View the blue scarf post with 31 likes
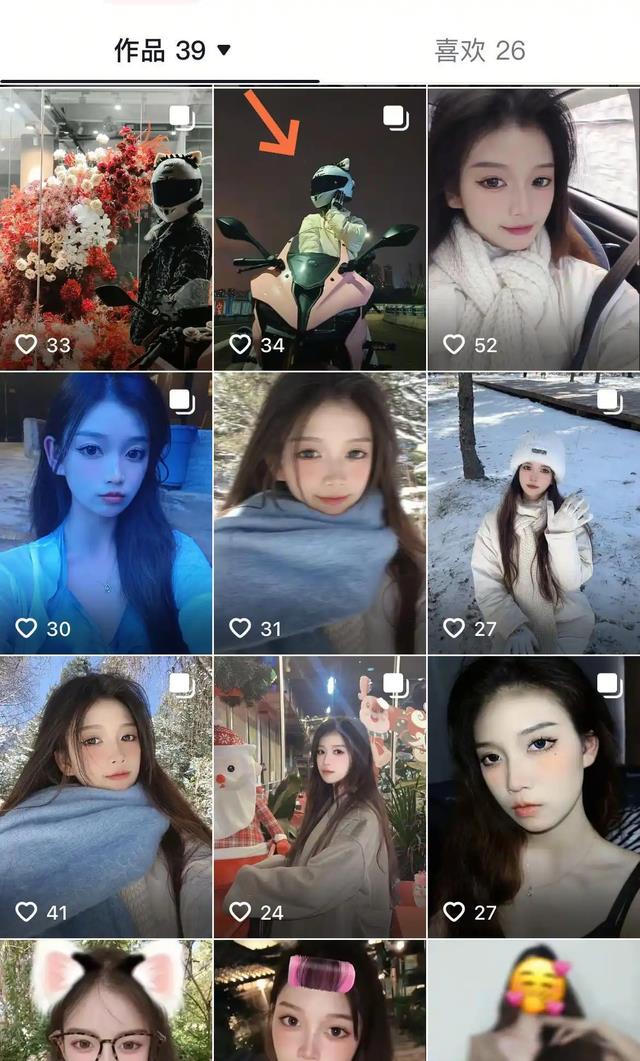 320,513
